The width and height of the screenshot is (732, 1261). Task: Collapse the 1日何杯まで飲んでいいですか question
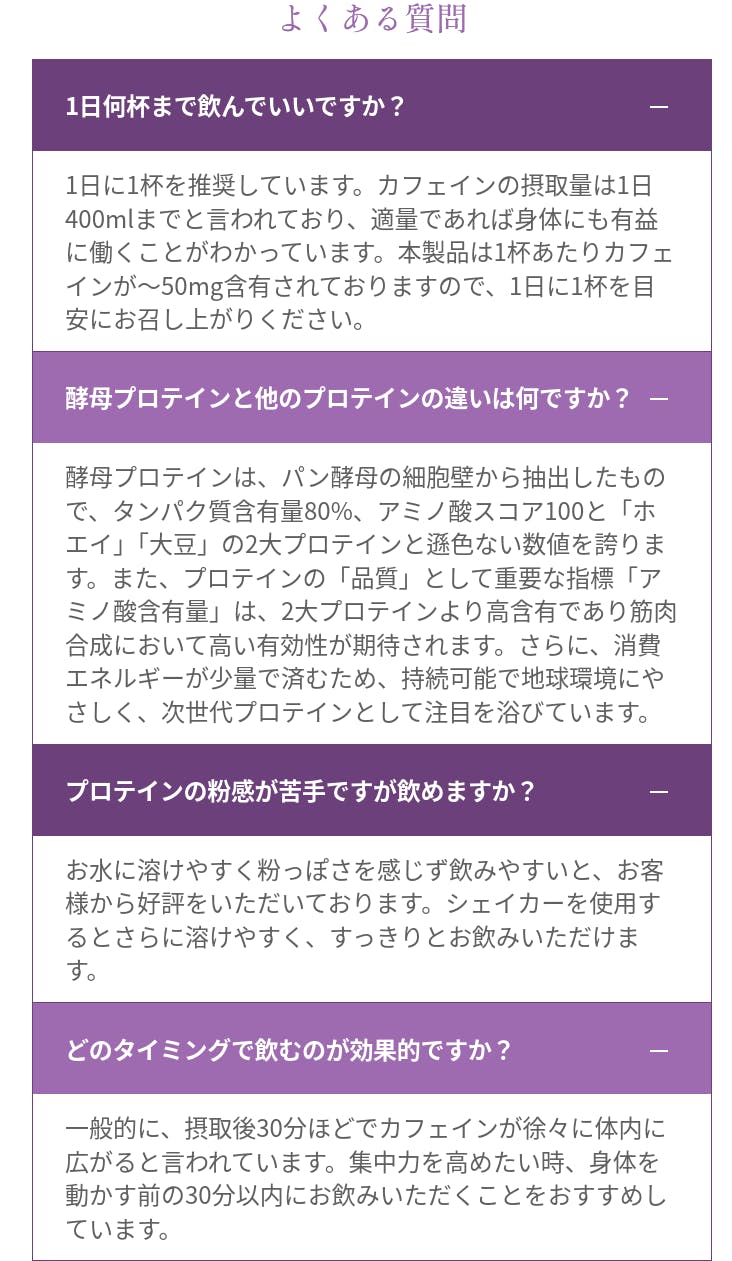pyautogui.click(x=371, y=106)
